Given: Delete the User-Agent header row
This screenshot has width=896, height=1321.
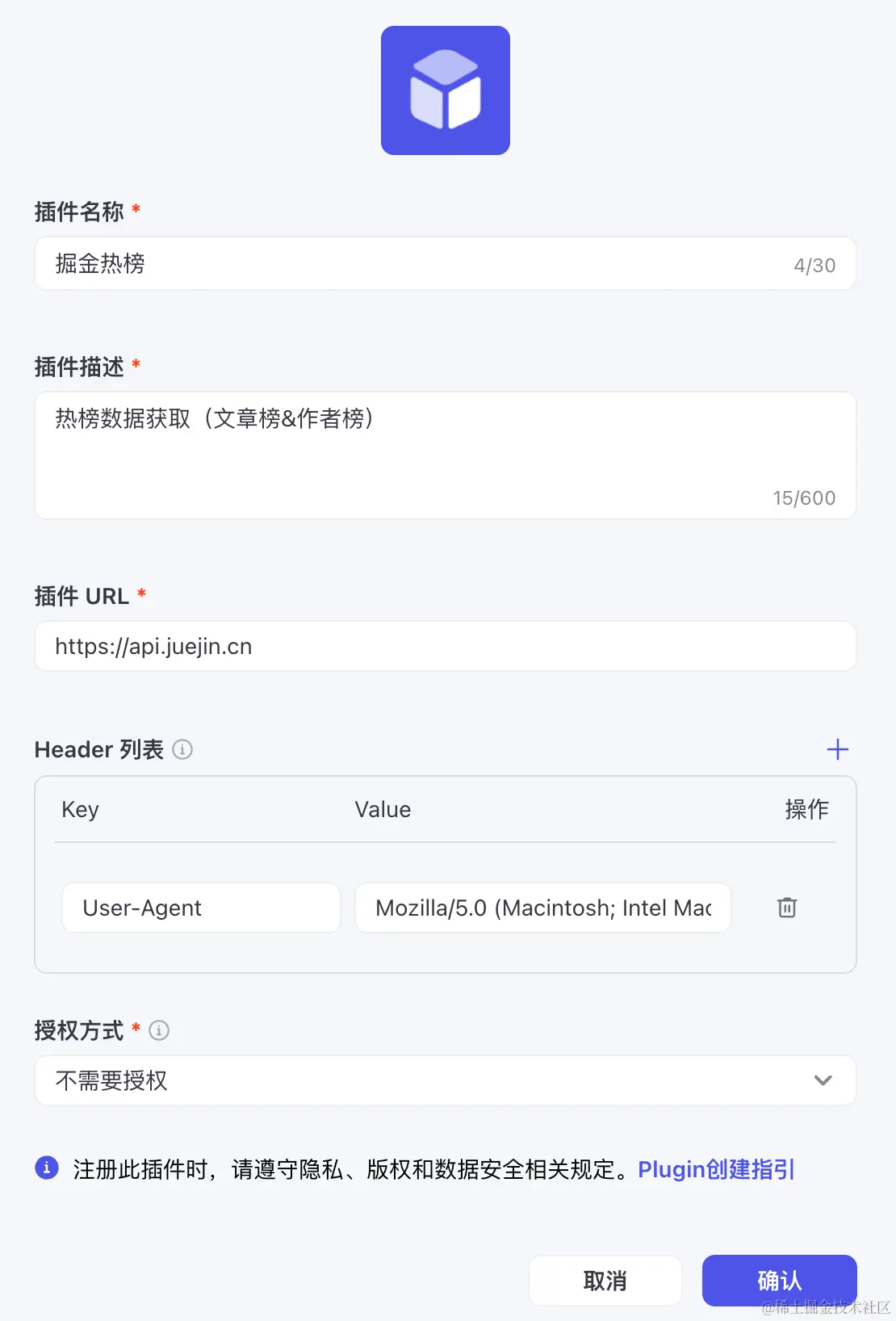Looking at the screenshot, I should tap(787, 908).
